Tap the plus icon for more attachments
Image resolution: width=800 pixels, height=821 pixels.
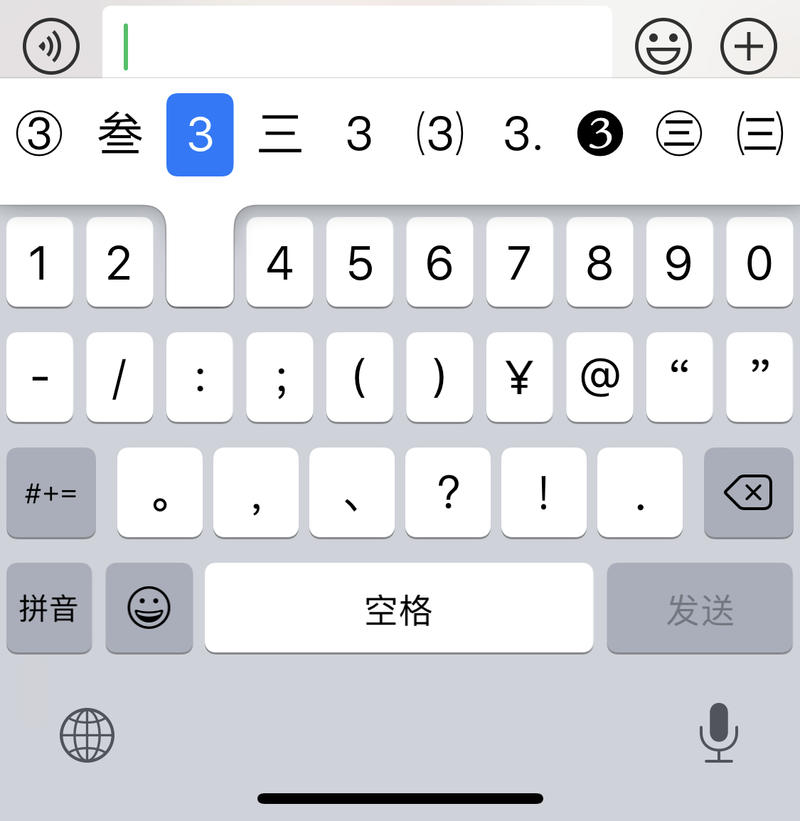tap(748, 45)
